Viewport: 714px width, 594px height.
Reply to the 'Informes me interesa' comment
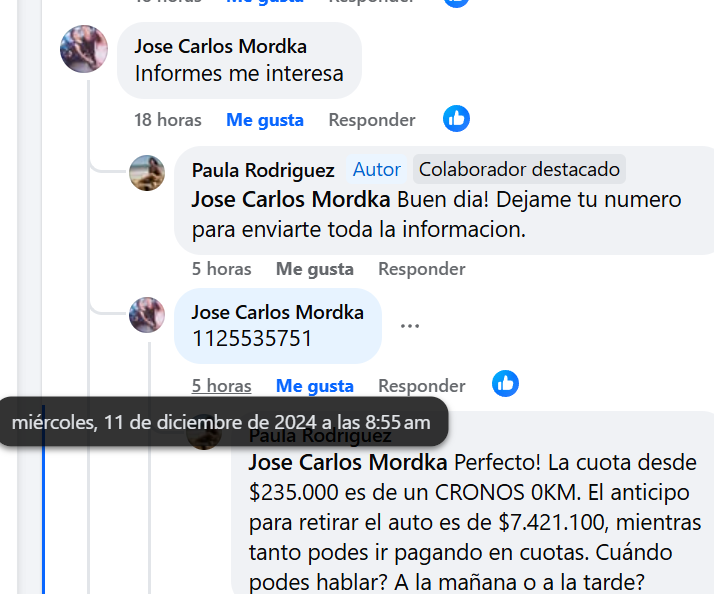(371, 120)
